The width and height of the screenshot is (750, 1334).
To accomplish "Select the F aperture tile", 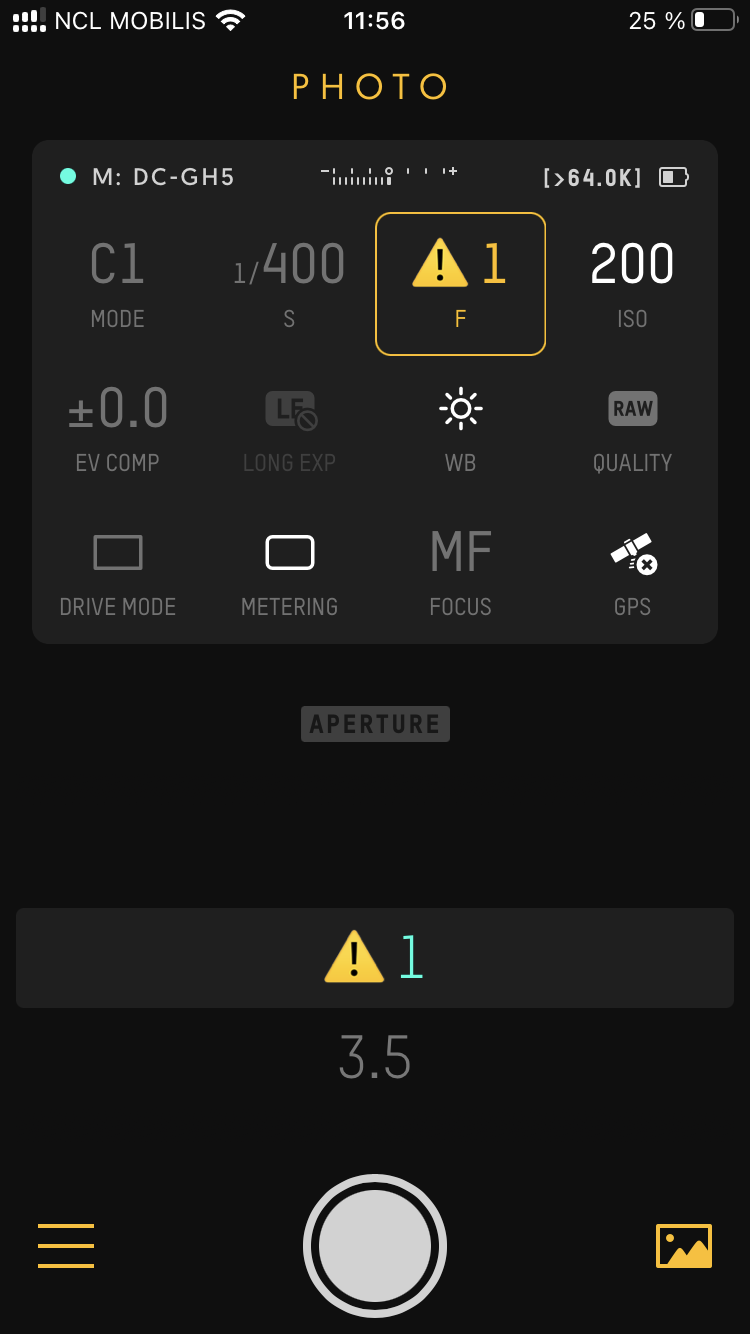I will 460,284.
